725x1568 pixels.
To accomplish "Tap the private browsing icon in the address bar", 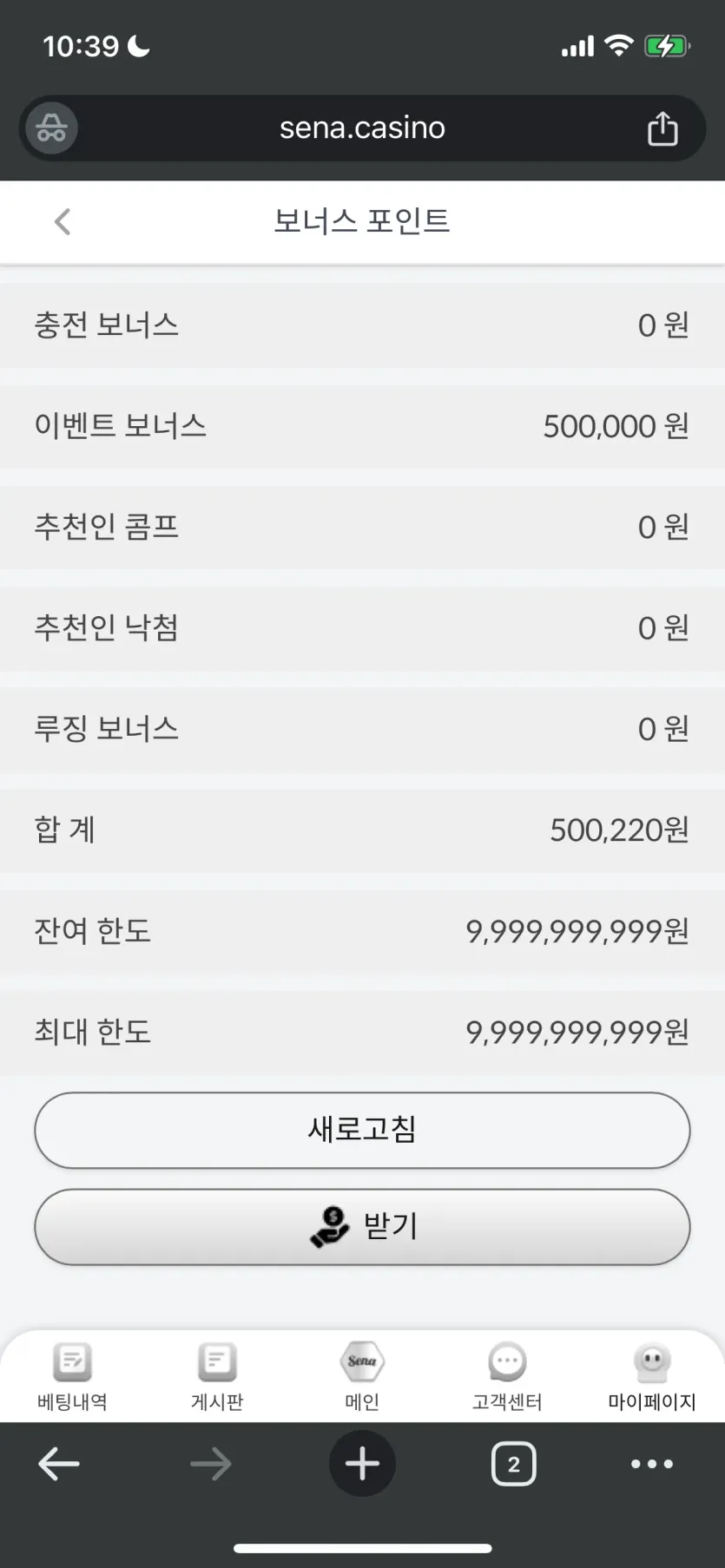I will click(51, 128).
